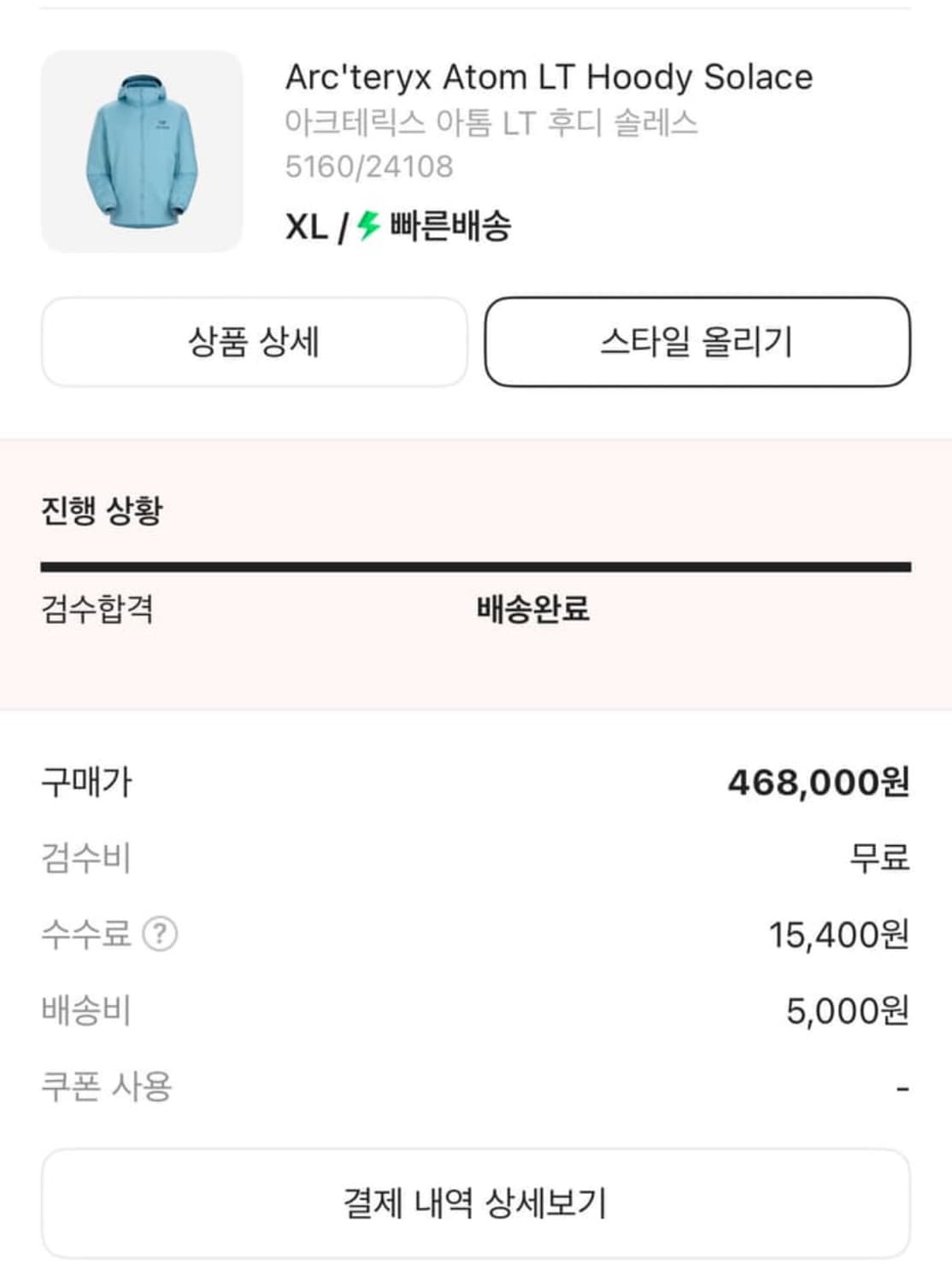Click the product title Arc'teryx Atom LT Hoody
Viewport: 952px width, 1282px height.
(547, 77)
